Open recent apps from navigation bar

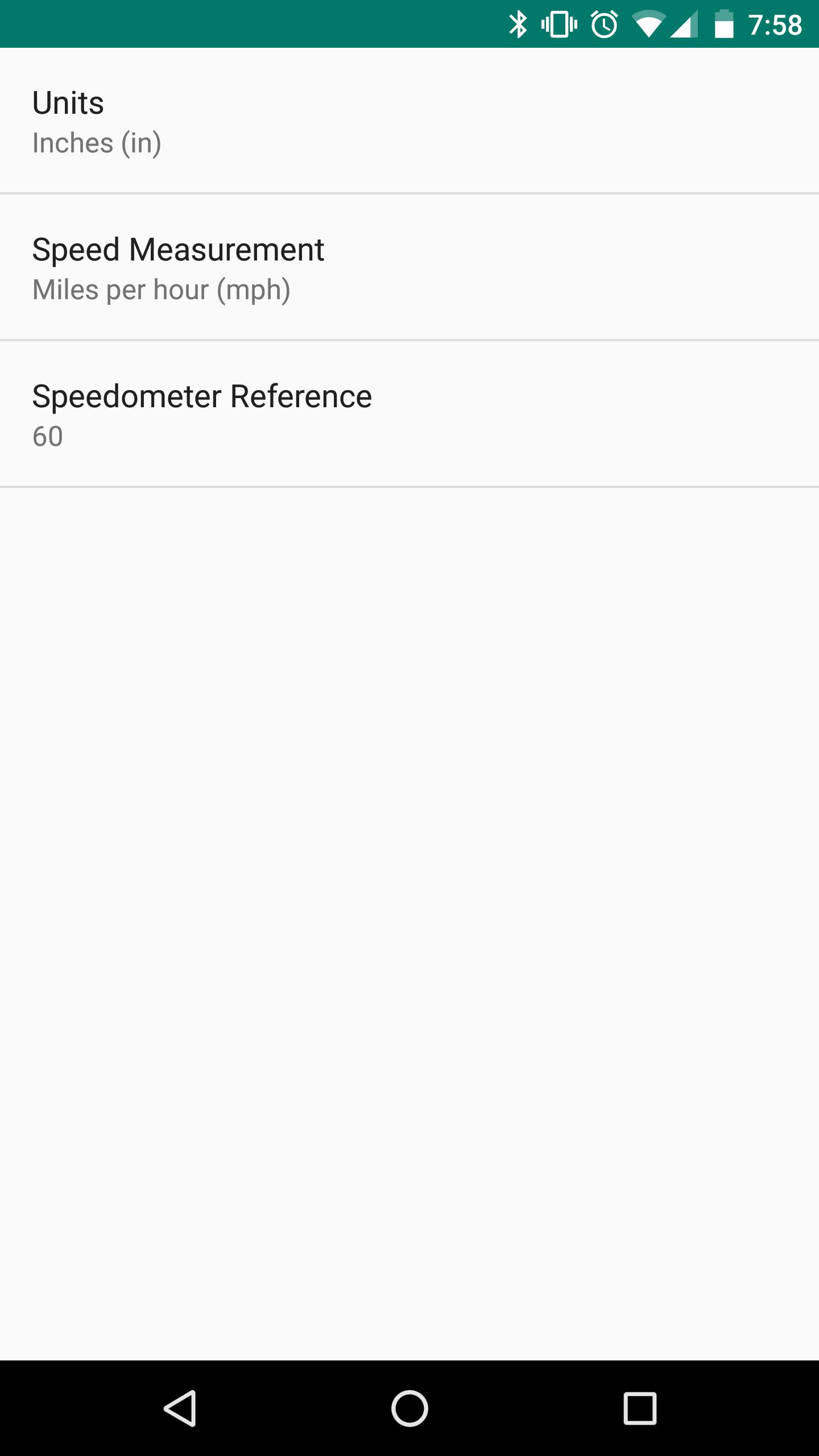click(x=640, y=1409)
